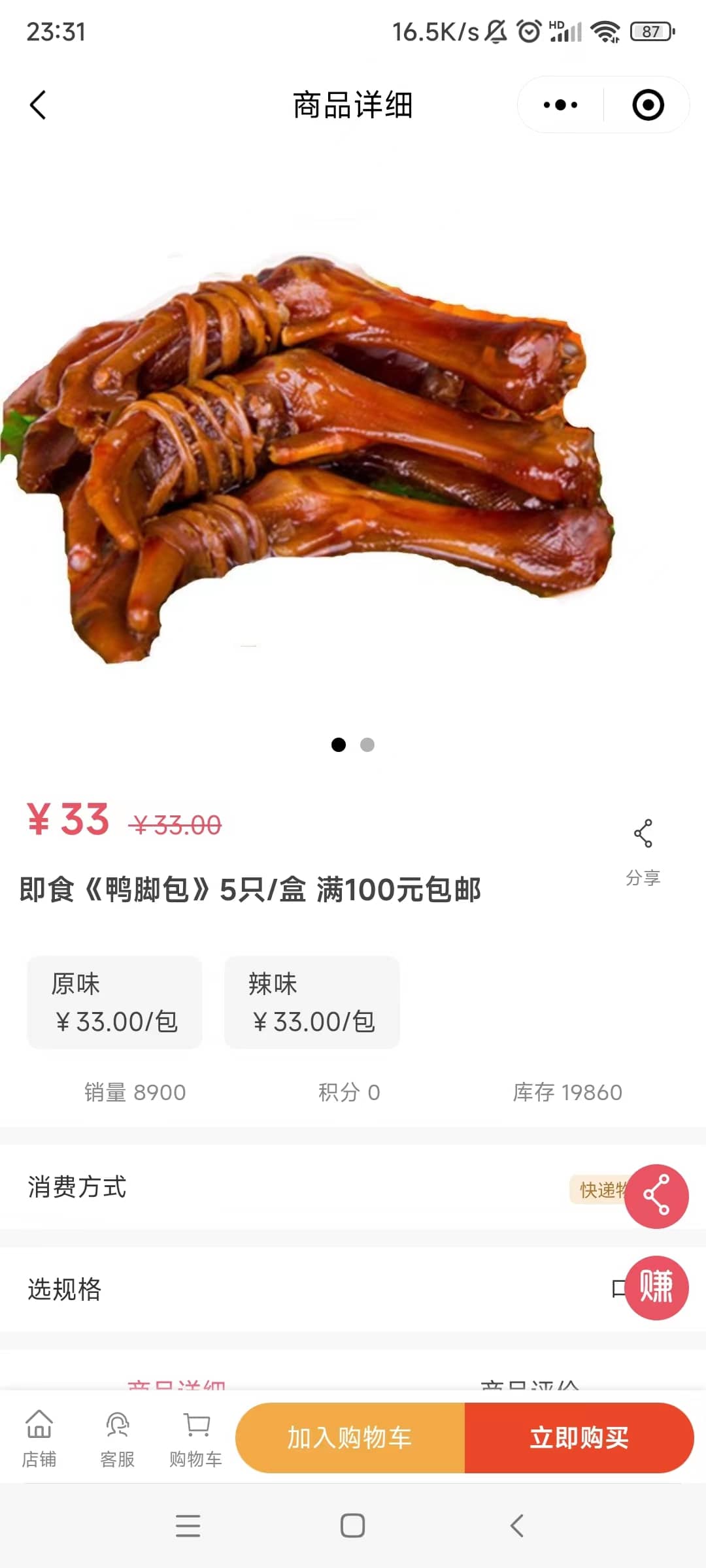Select the 原味 flavor option
Screen dimensions: 706x1568
(x=114, y=1002)
